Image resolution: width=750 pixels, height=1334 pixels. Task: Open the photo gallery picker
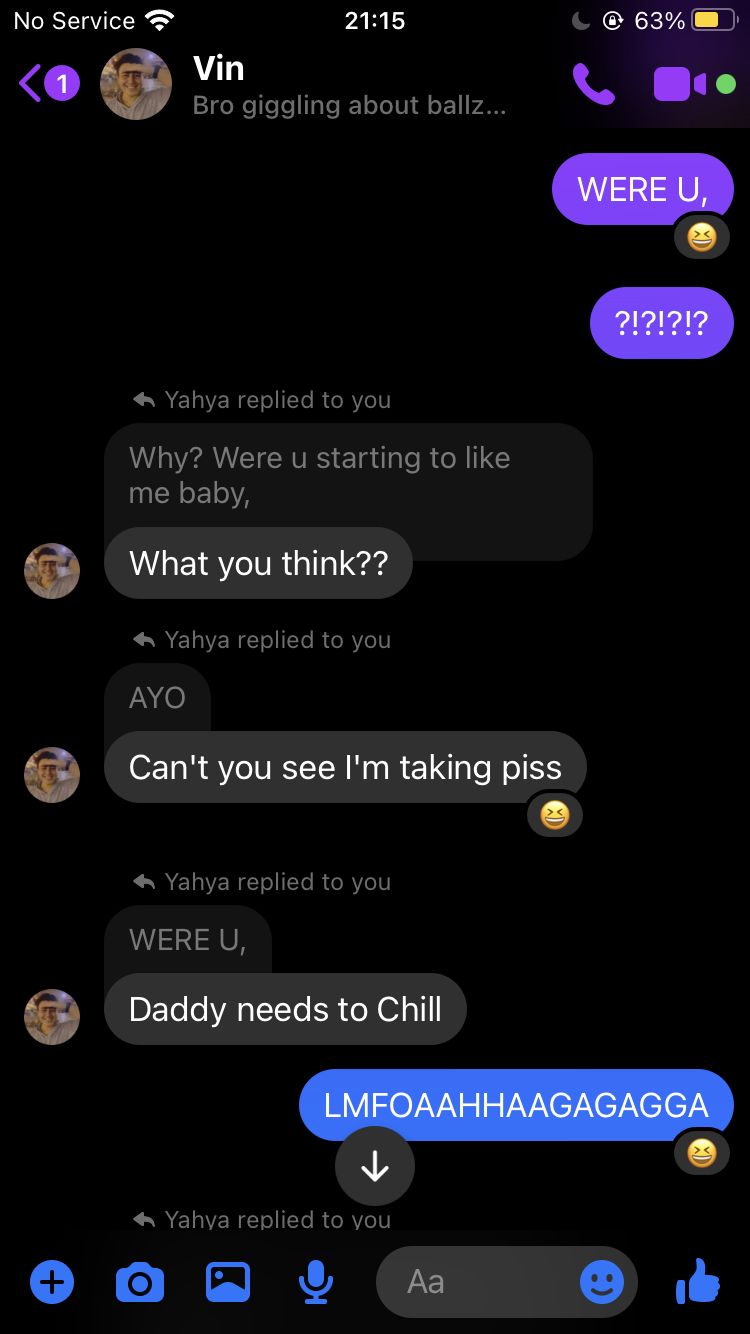(x=228, y=1282)
